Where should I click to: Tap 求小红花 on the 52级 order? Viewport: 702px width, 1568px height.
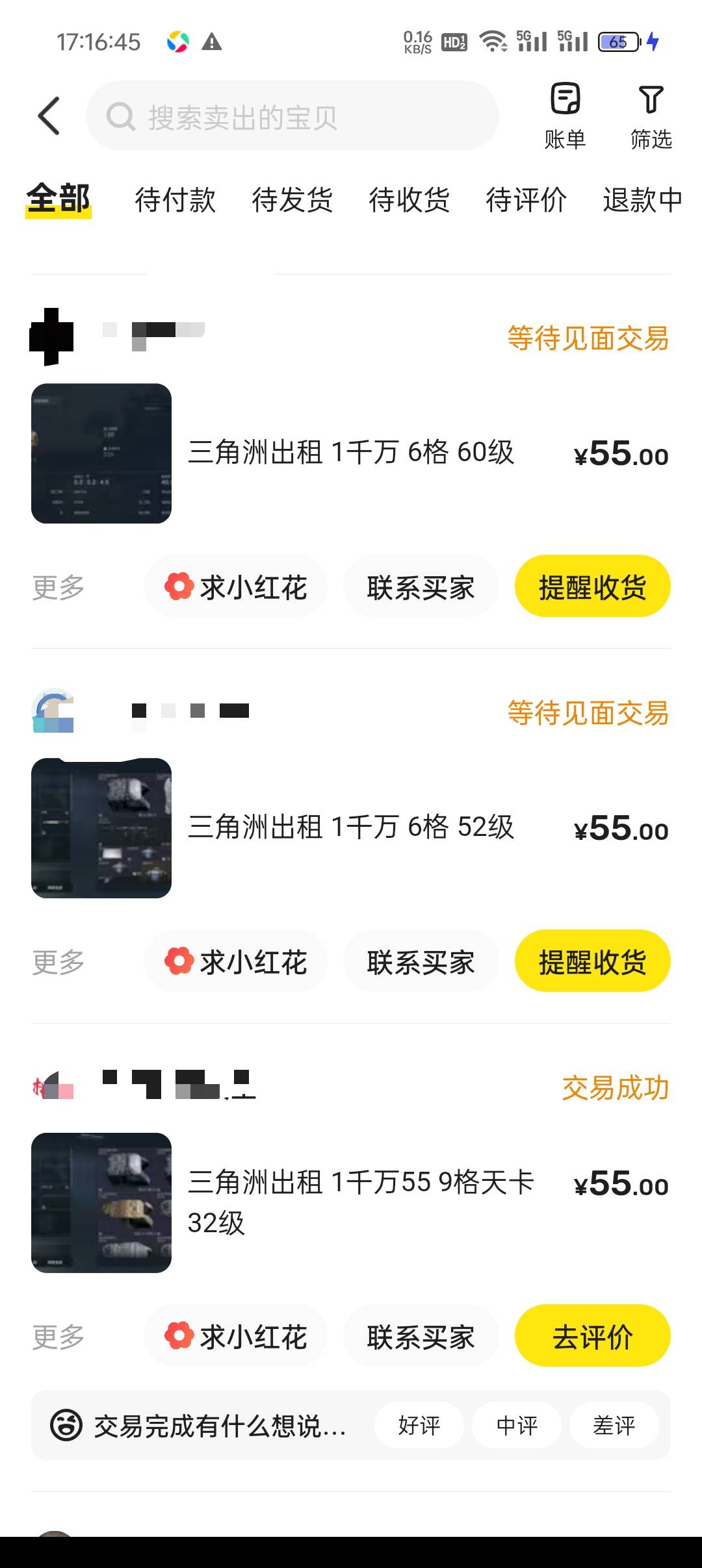tap(235, 961)
